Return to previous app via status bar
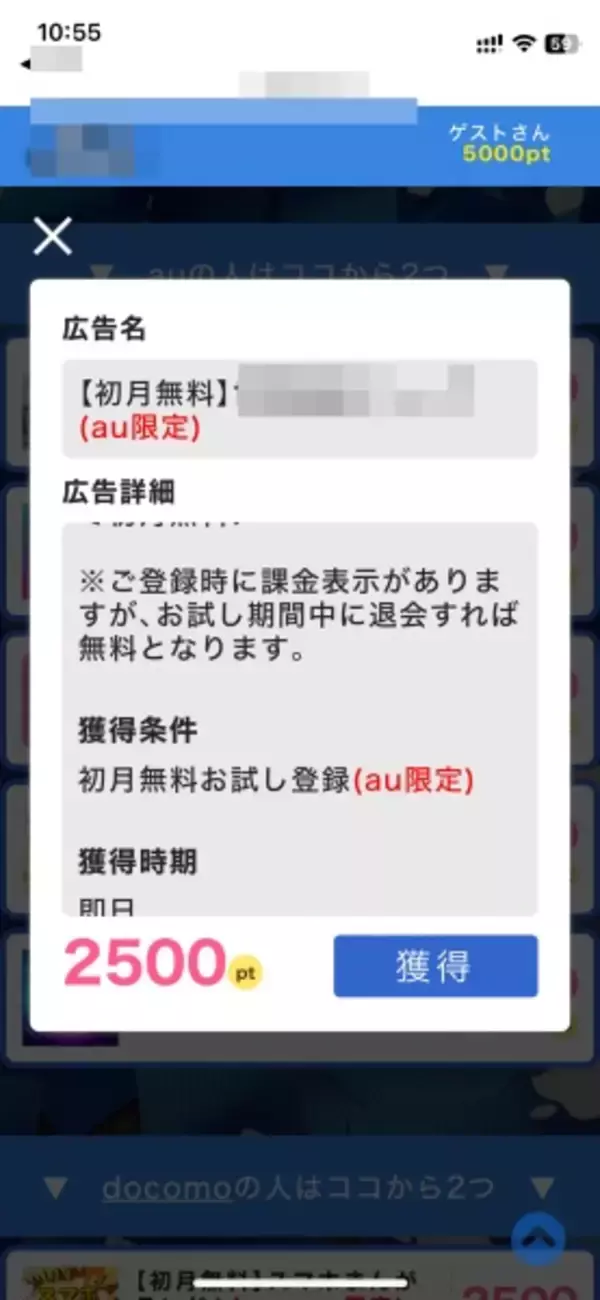This screenshot has height=1300, width=600. [52, 60]
